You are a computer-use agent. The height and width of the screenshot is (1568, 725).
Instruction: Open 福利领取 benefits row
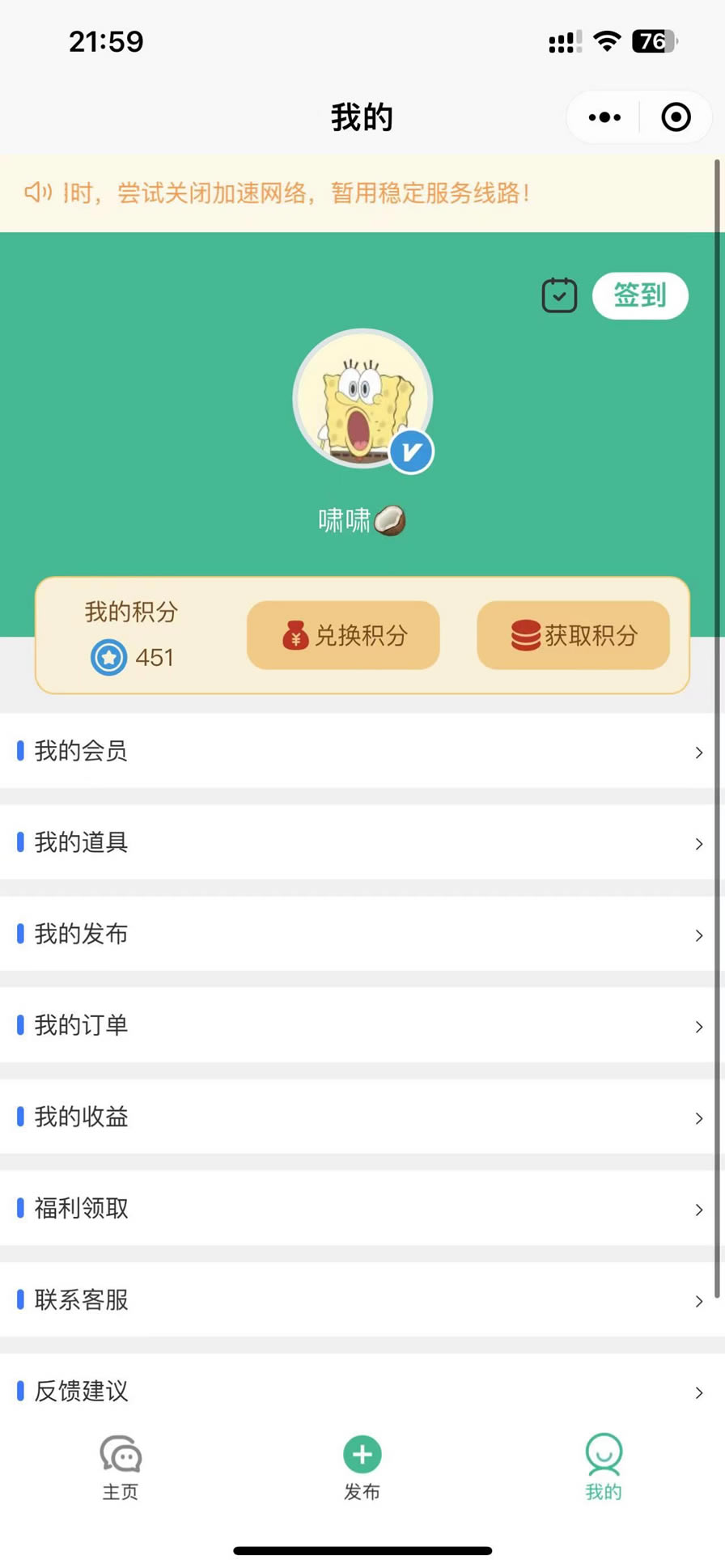[x=362, y=1208]
